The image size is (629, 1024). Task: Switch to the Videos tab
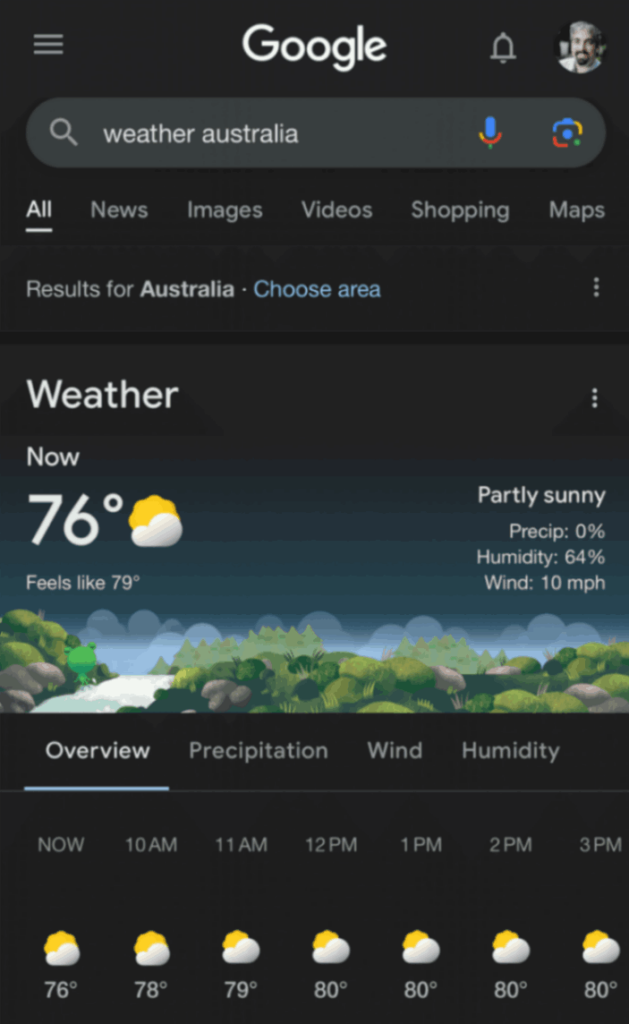(x=337, y=210)
